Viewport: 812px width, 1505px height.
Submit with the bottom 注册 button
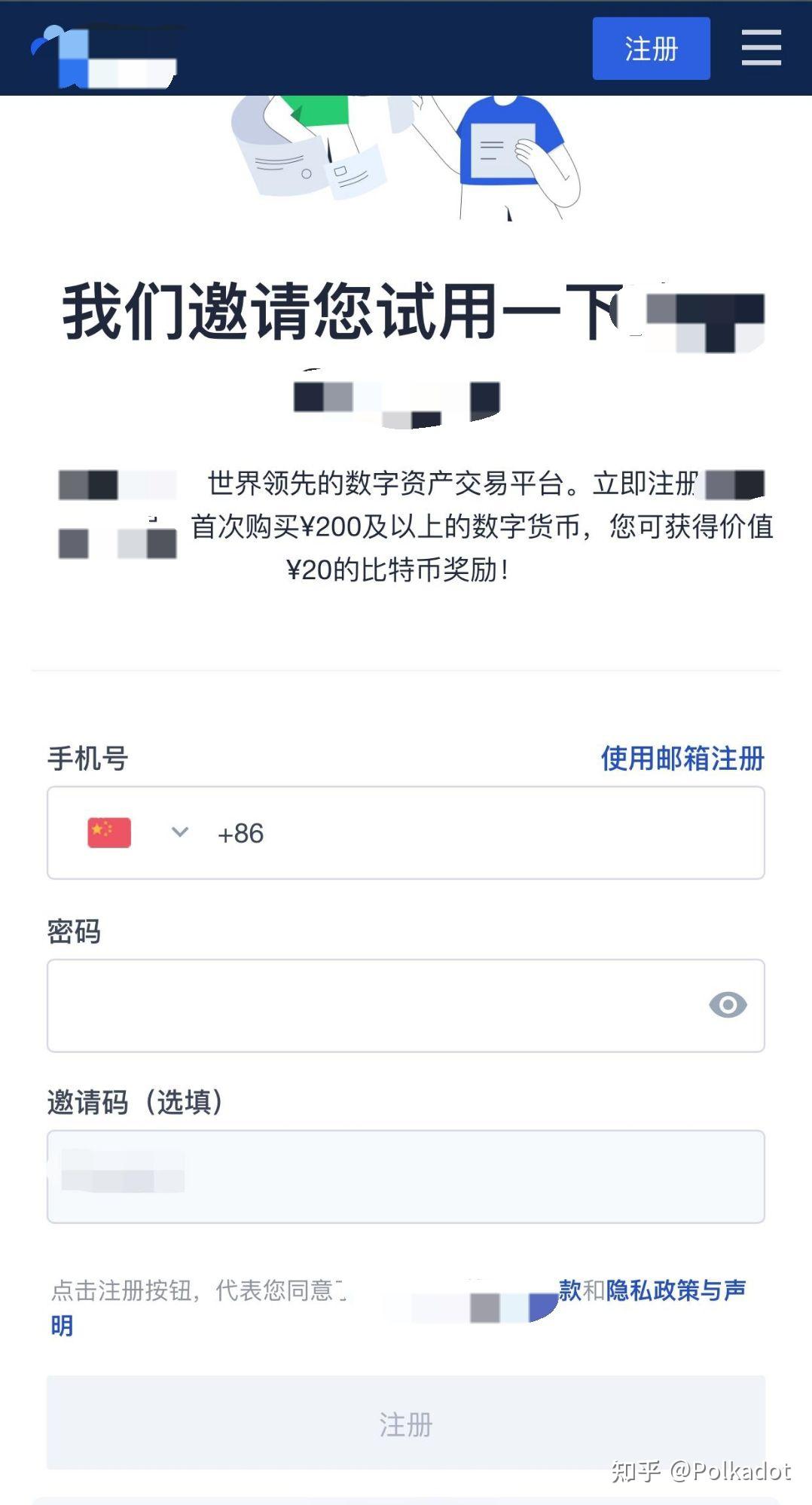click(x=405, y=1423)
